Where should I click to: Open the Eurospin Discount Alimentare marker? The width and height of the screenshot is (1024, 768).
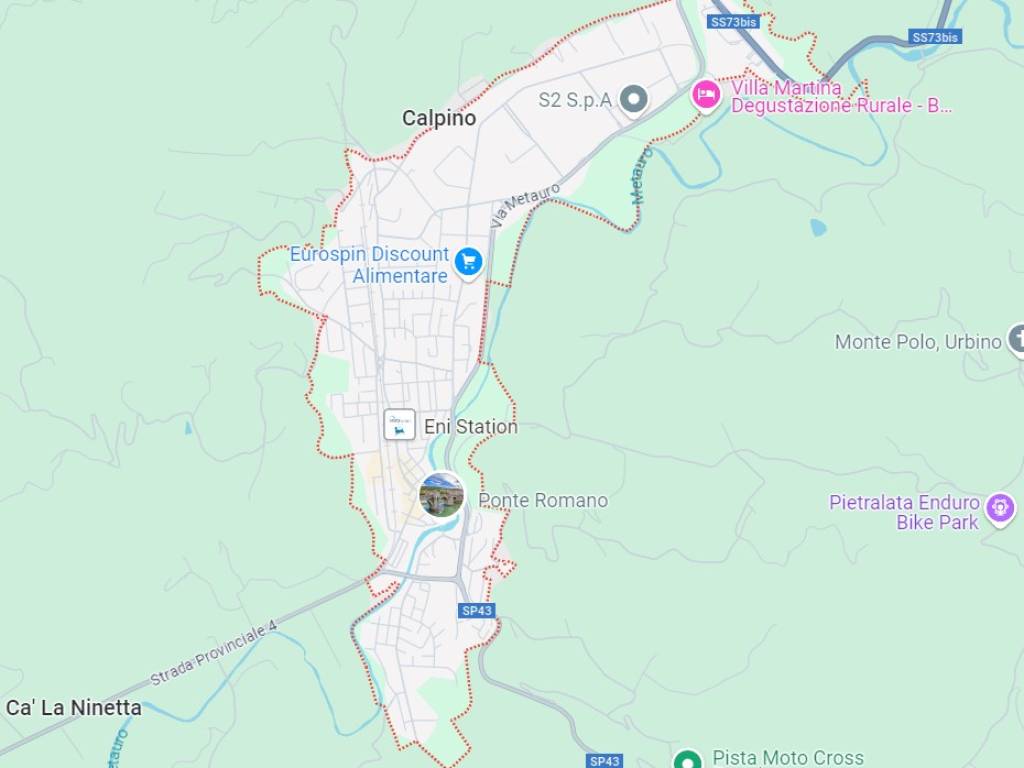[468, 262]
